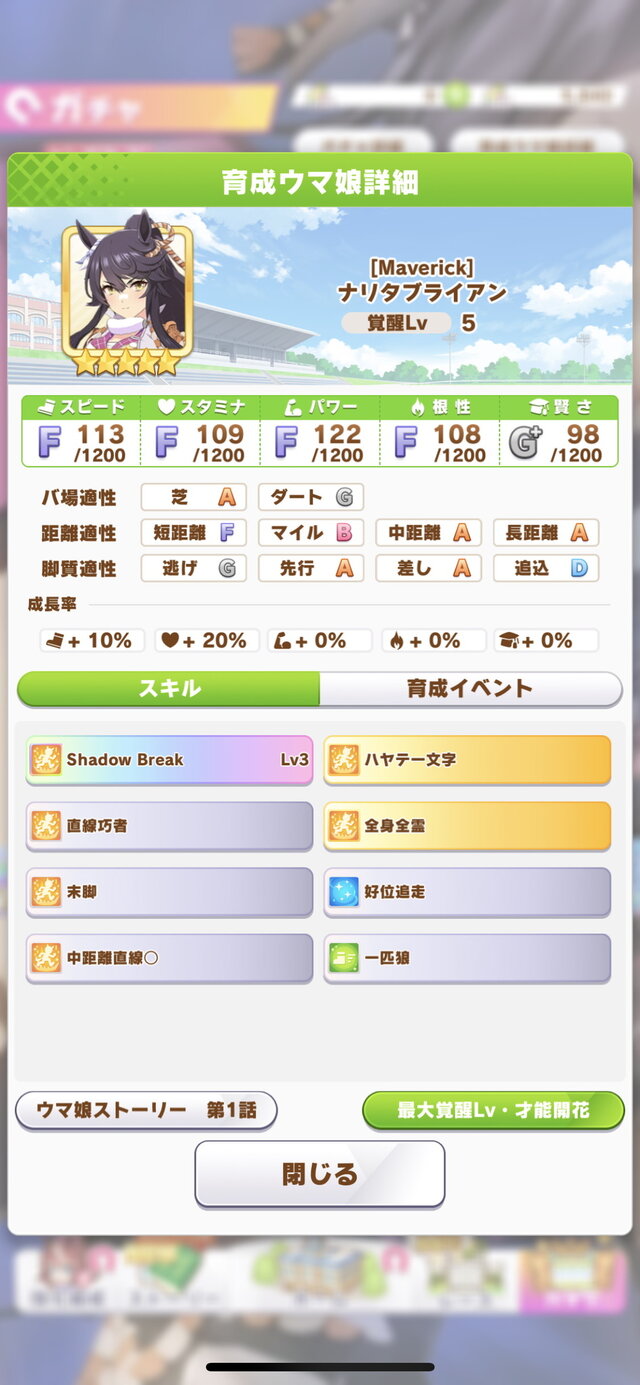View the 一匹狼 skill description
Image resolution: width=640 pixels, height=1385 pixels.
pyautogui.click(x=467, y=958)
